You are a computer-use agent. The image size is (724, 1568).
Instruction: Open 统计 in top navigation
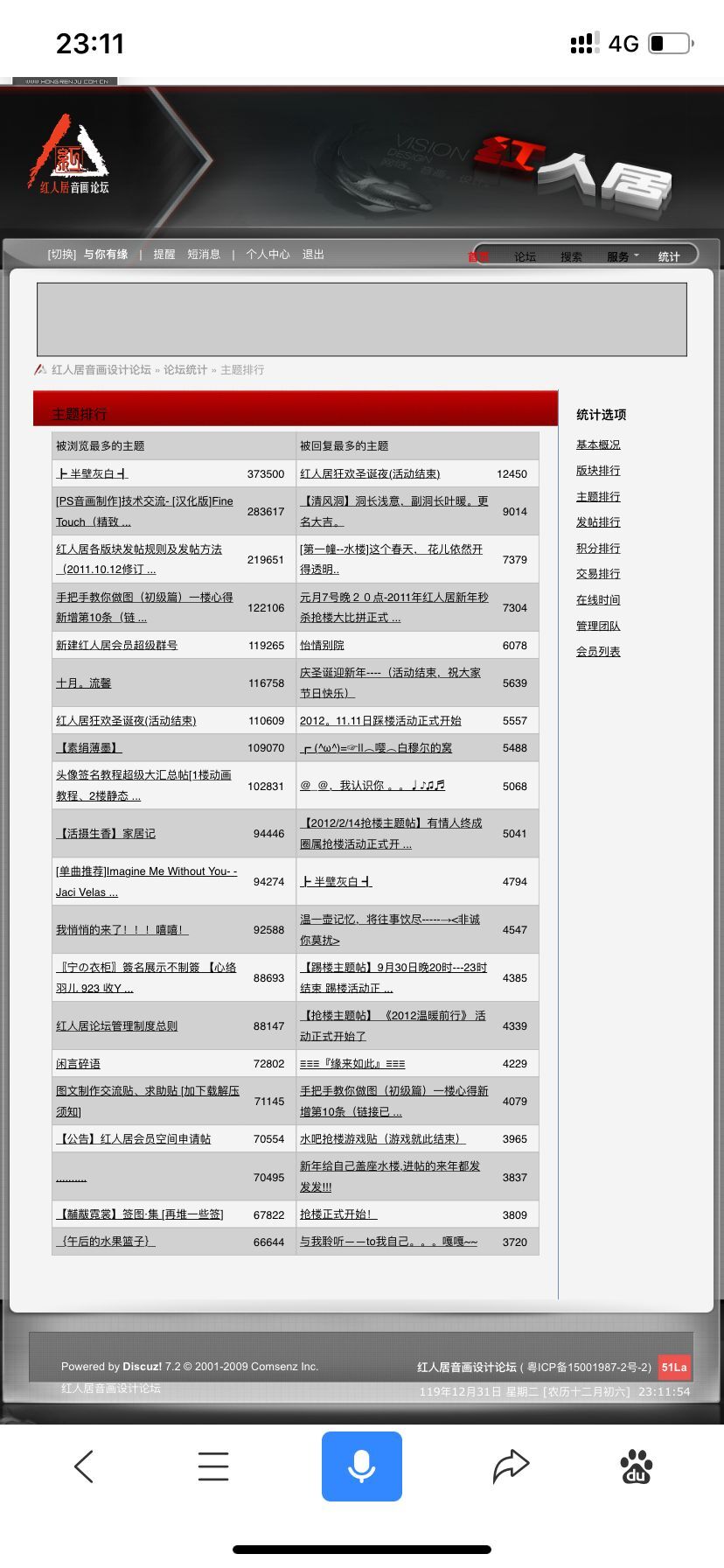pos(669,256)
